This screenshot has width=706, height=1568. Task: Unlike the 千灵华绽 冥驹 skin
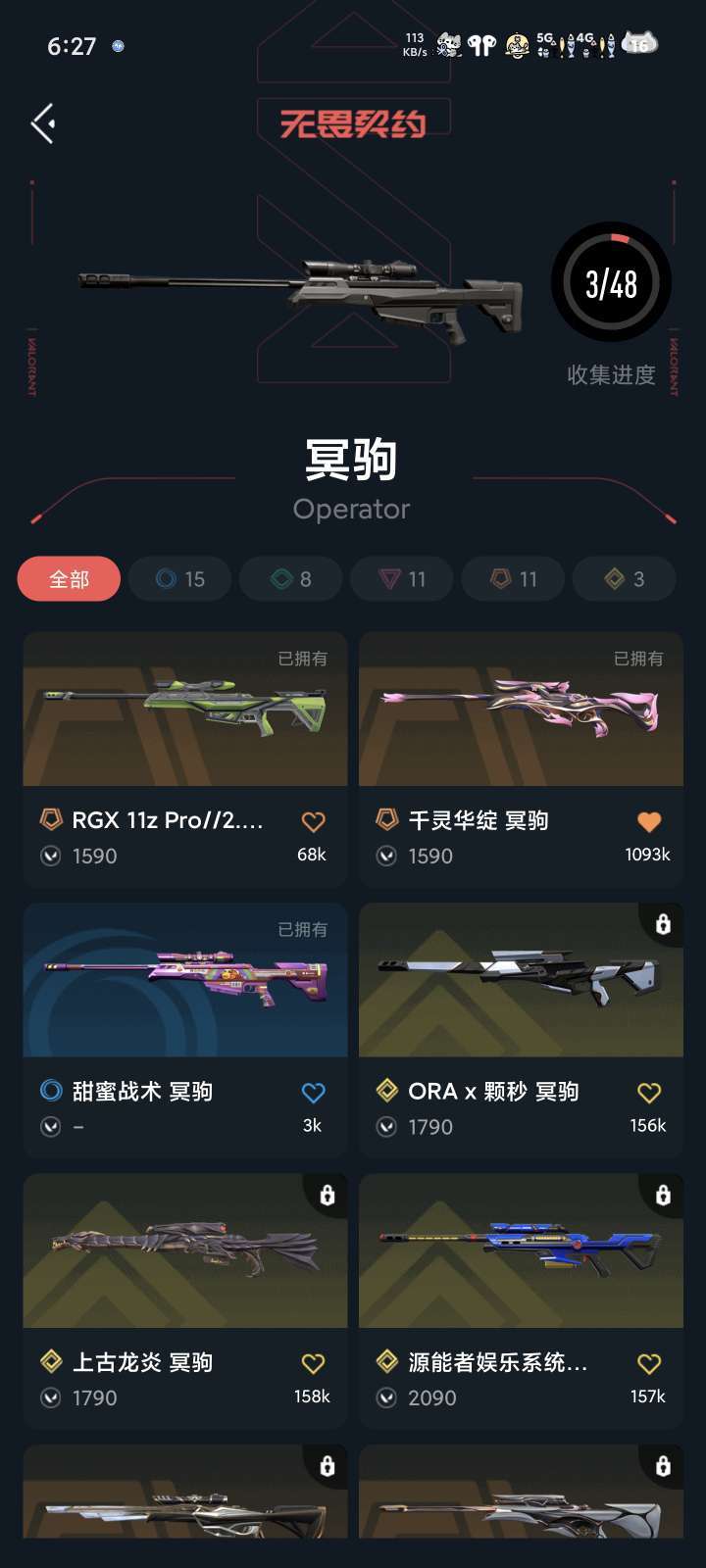(649, 821)
